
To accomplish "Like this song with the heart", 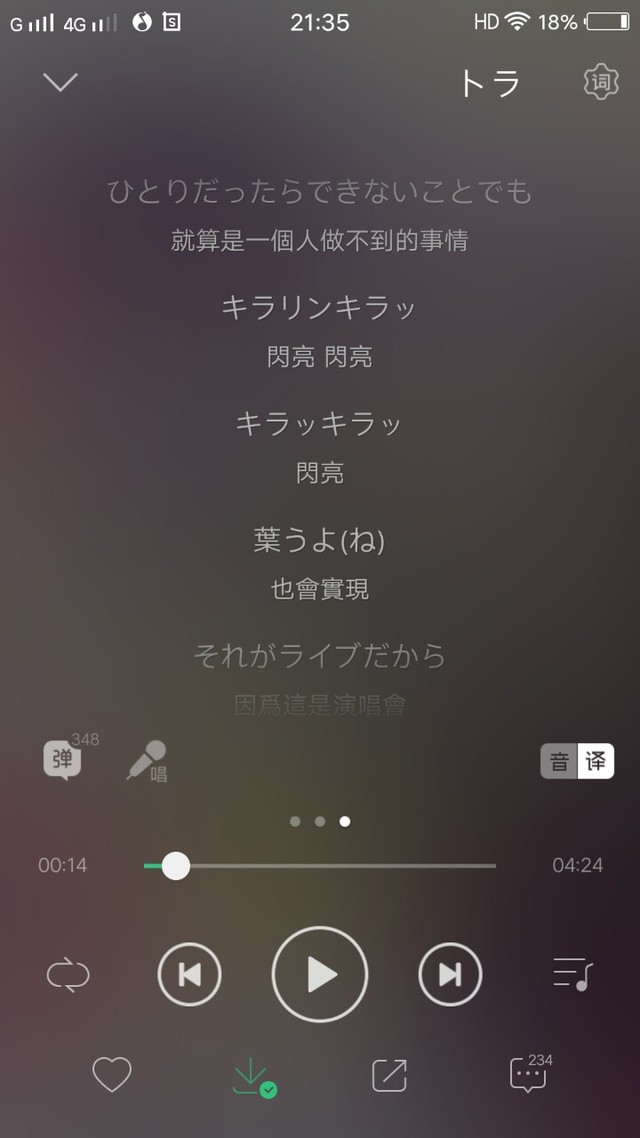I will coord(112,1075).
